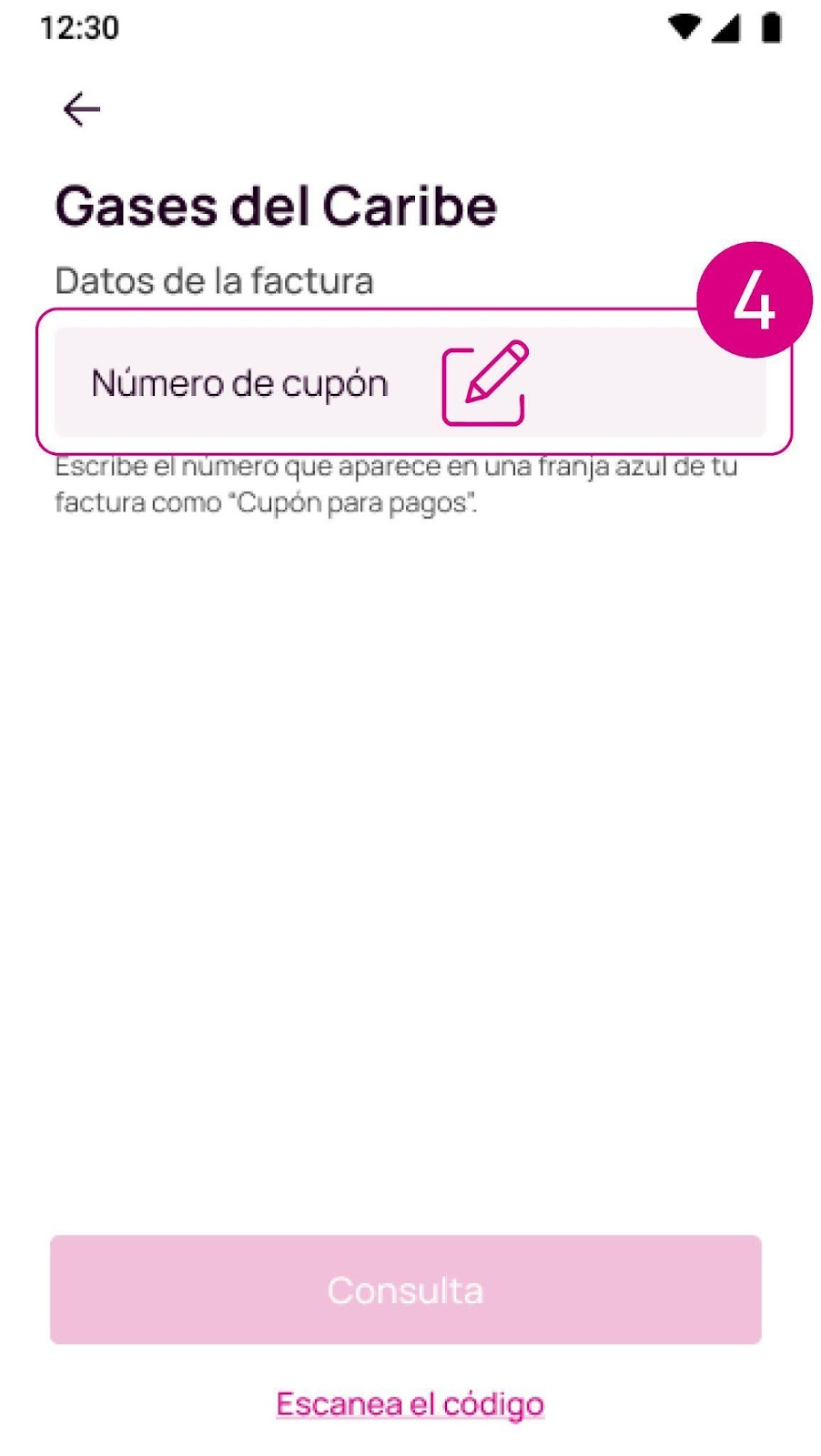Tap the arrow to return to the previous screen
This screenshot has width=821, height=1456.
click(80, 108)
